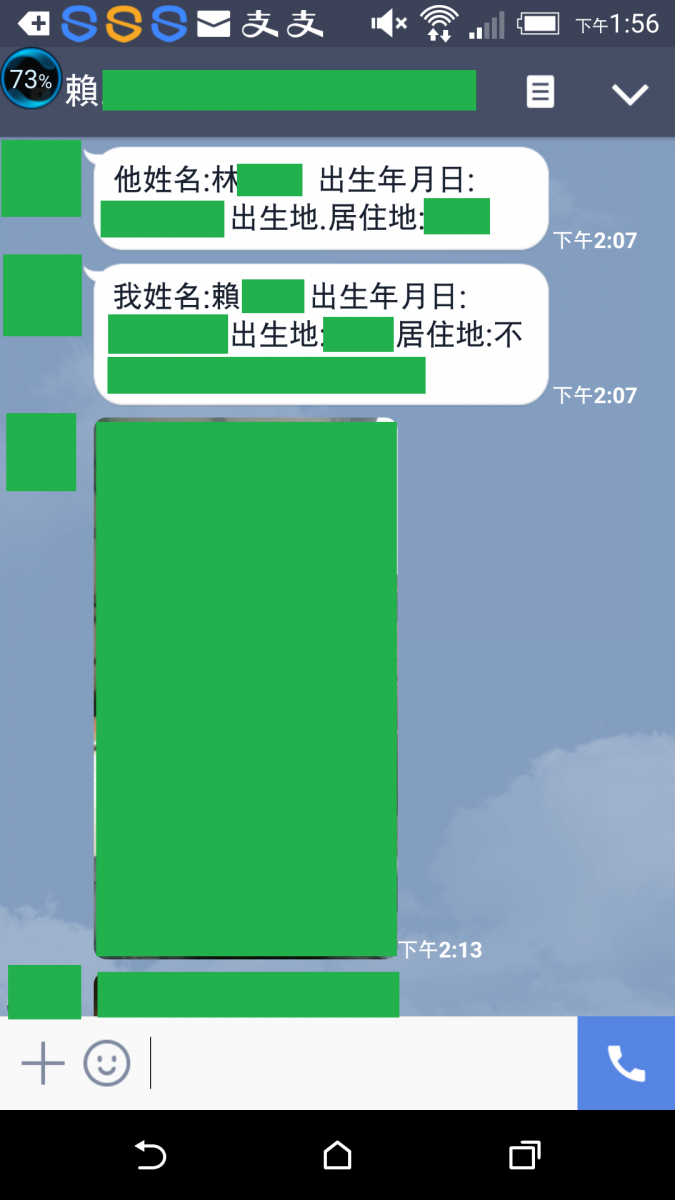This screenshot has height=1200, width=675.
Task: Open the chat notes icon in header
Action: click(540, 92)
